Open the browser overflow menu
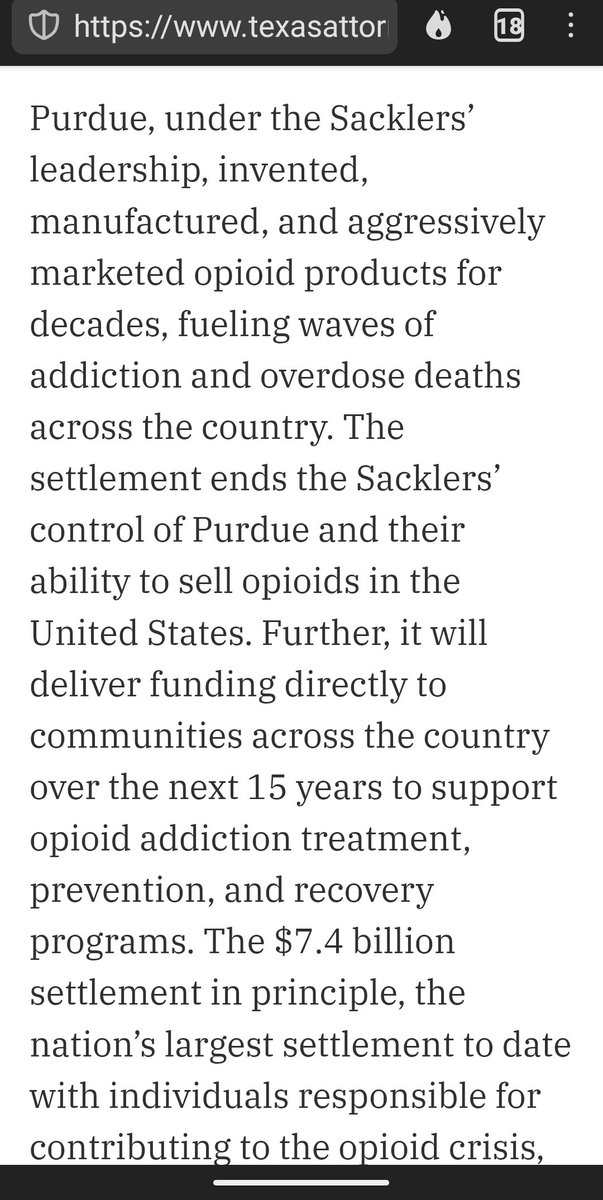Image resolution: width=603 pixels, height=1200 pixels. [571, 29]
